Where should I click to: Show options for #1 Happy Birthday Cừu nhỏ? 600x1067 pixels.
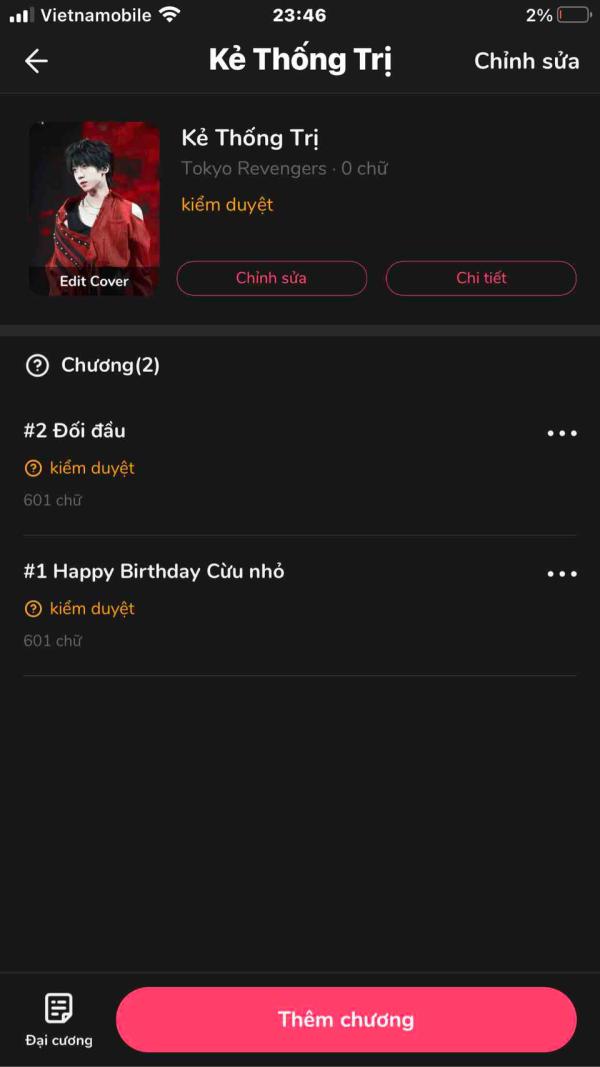click(x=562, y=574)
